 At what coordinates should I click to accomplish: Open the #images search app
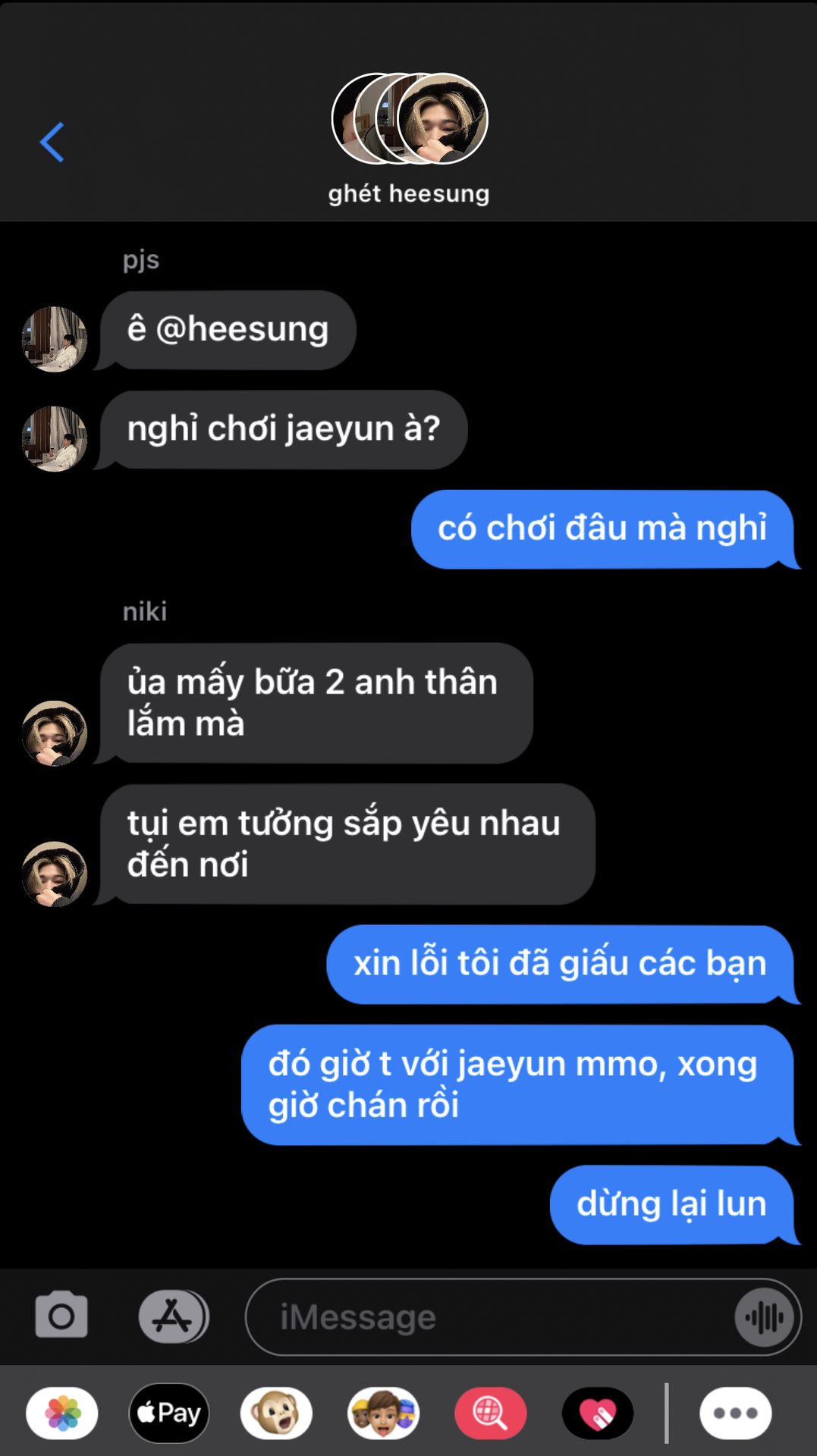click(490, 1414)
